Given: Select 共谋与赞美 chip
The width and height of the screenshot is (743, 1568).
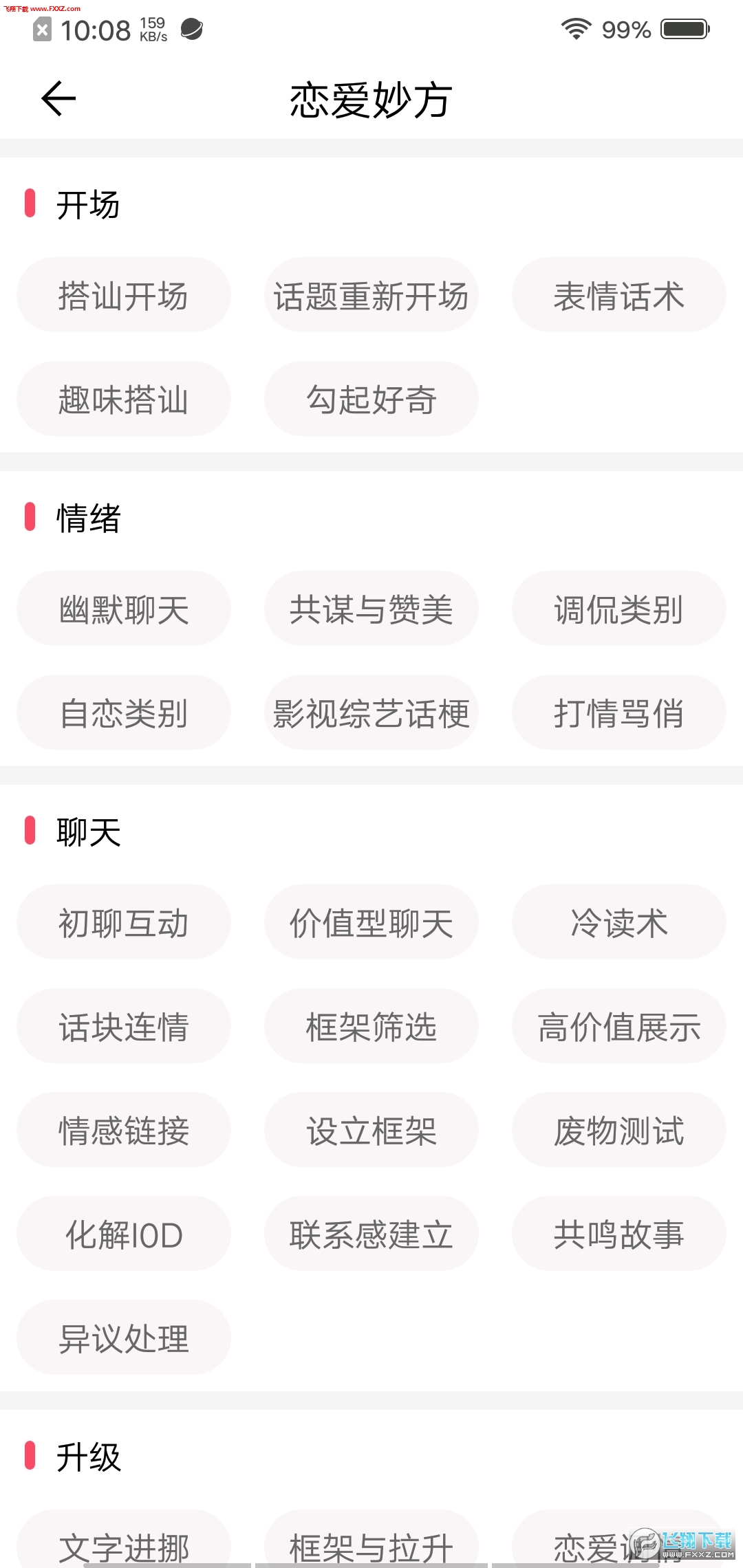Looking at the screenshot, I should pyautogui.click(x=371, y=609).
